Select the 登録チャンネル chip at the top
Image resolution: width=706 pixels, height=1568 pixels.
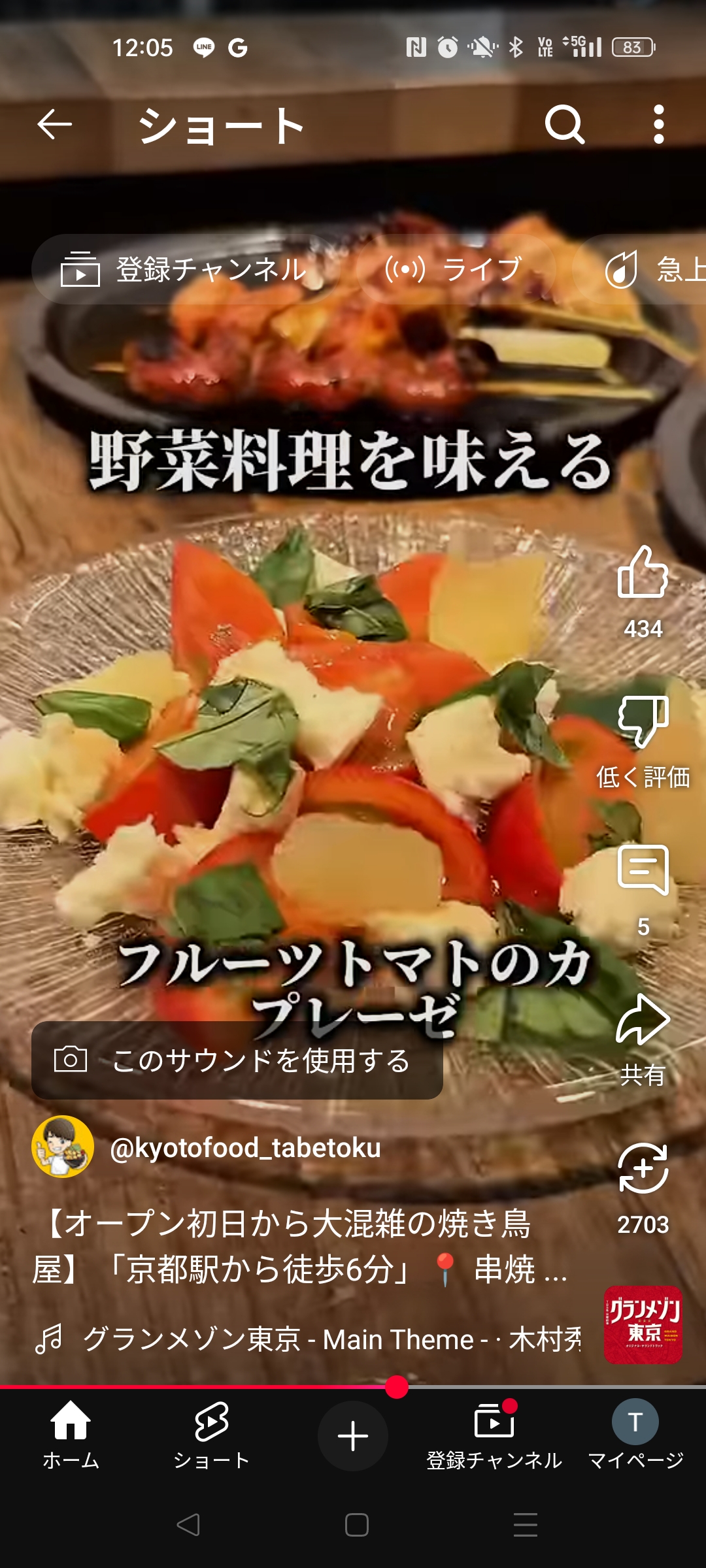coord(183,269)
